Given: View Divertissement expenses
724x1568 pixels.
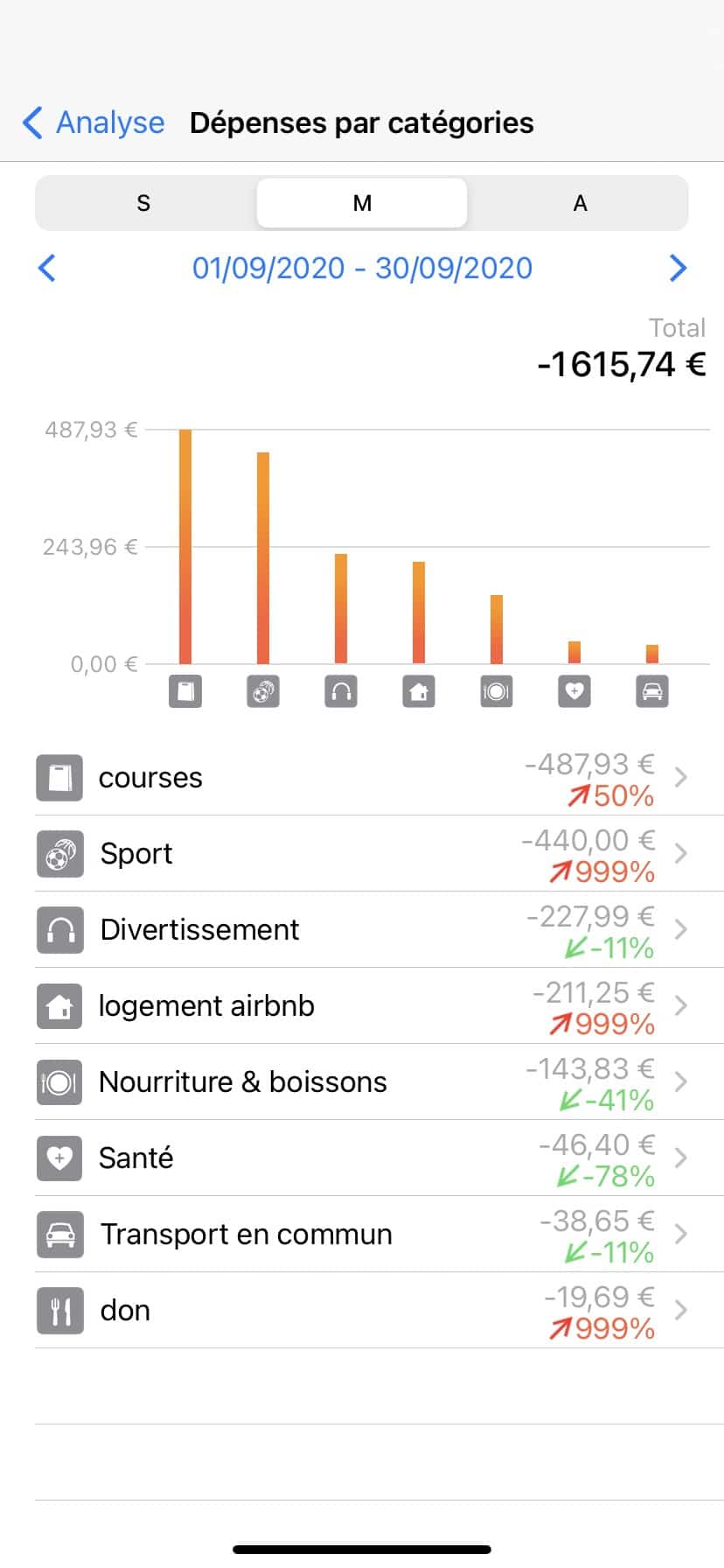Looking at the screenshot, I should pyautogui.click(x=362, y=930).
